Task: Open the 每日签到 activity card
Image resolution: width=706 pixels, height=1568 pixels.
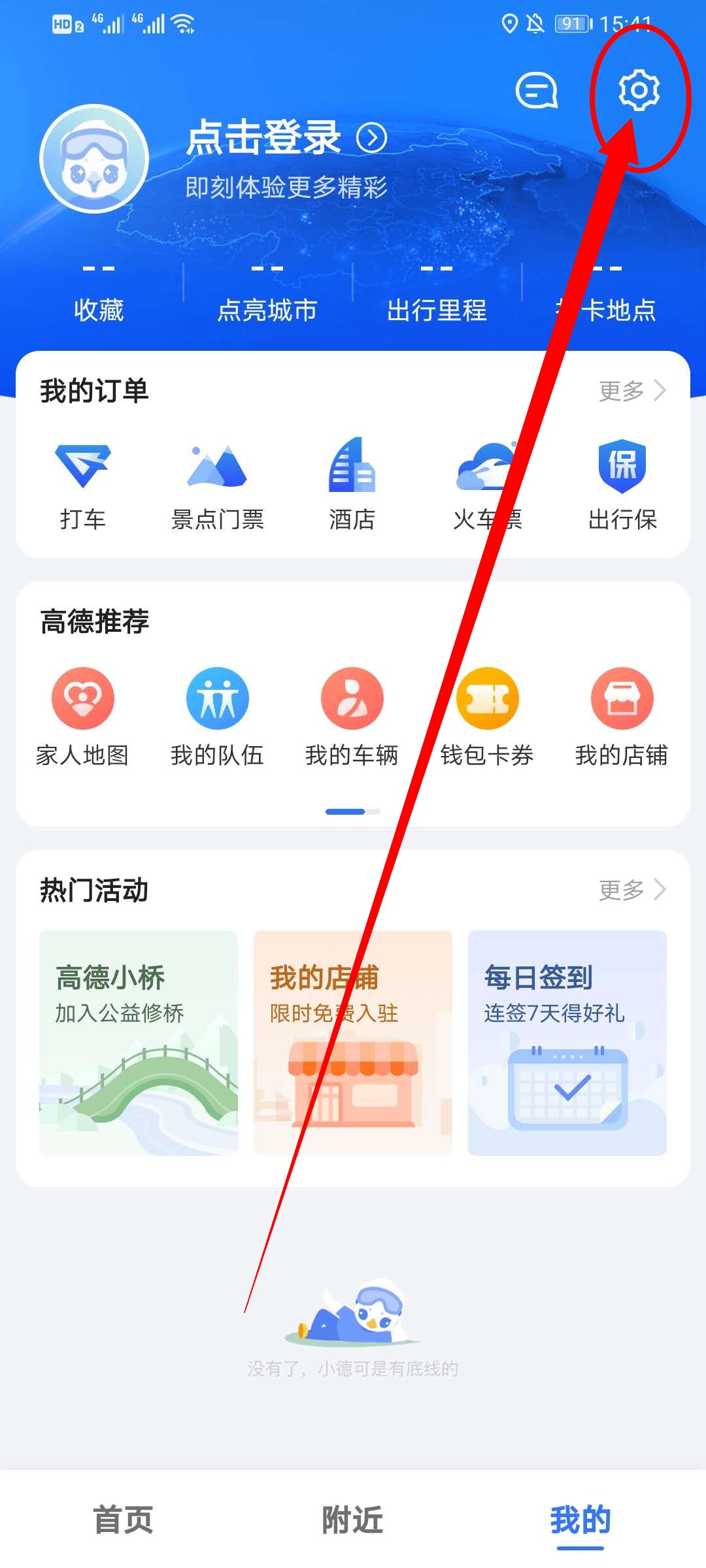Action: (567, 1042)
